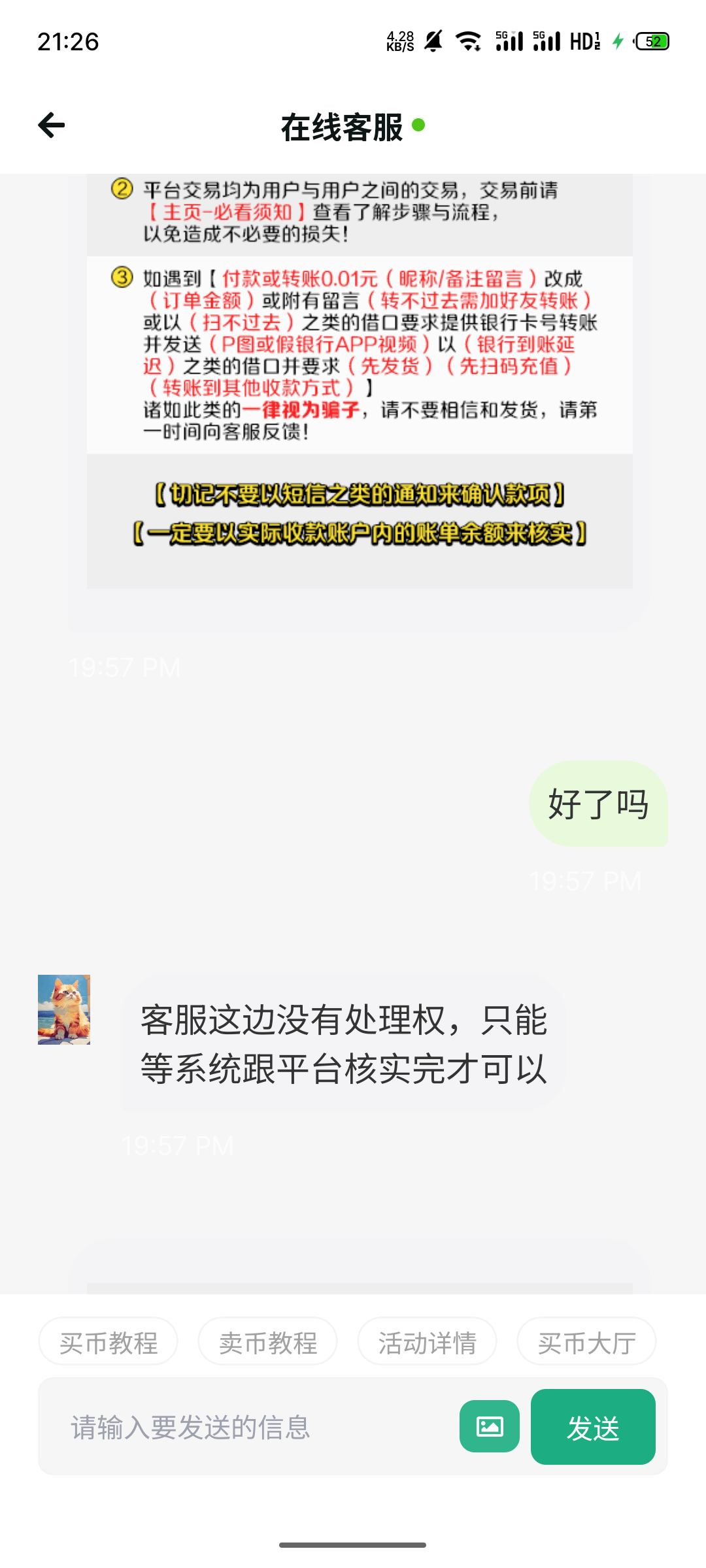Tap the green online status dot beside 在线客服

point(419,125)
